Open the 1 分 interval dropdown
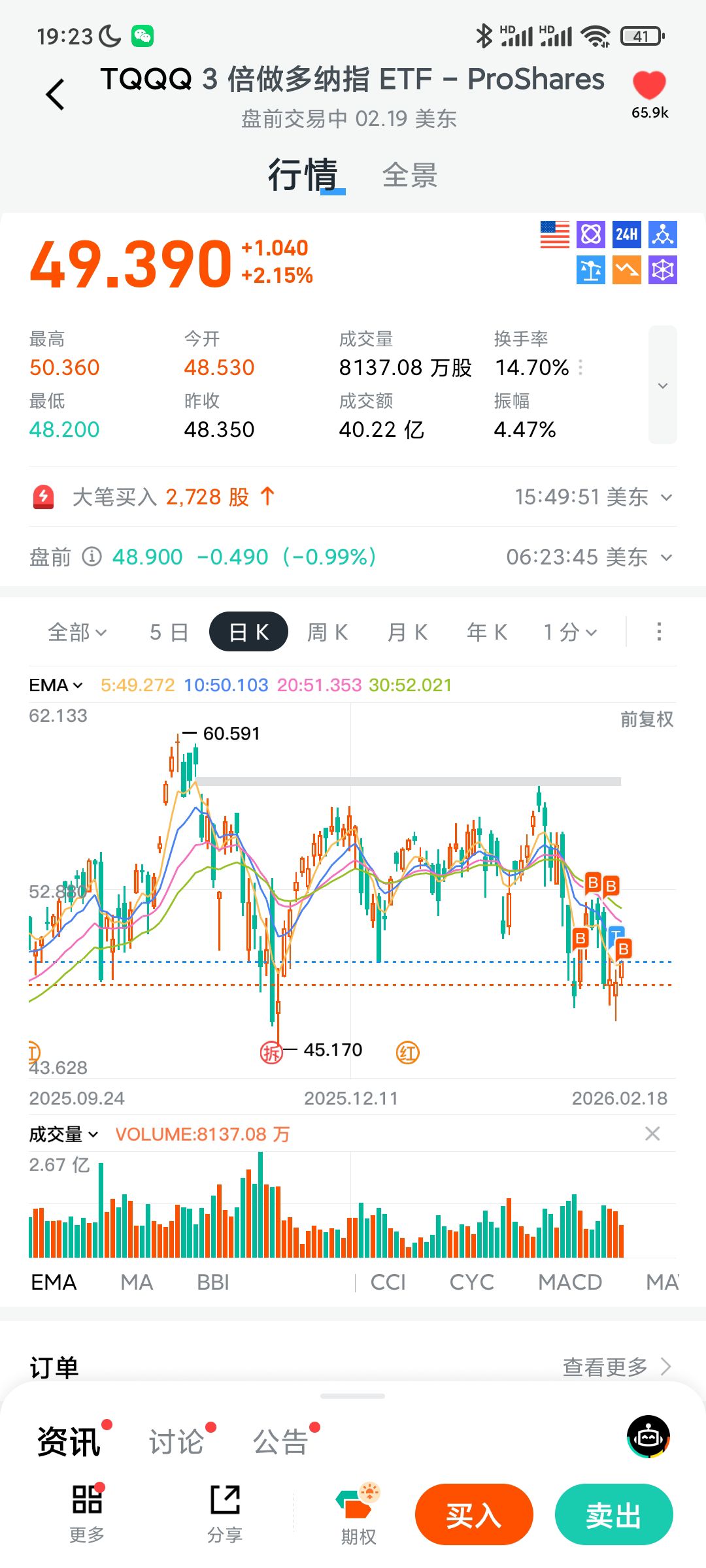 (570, 632)
